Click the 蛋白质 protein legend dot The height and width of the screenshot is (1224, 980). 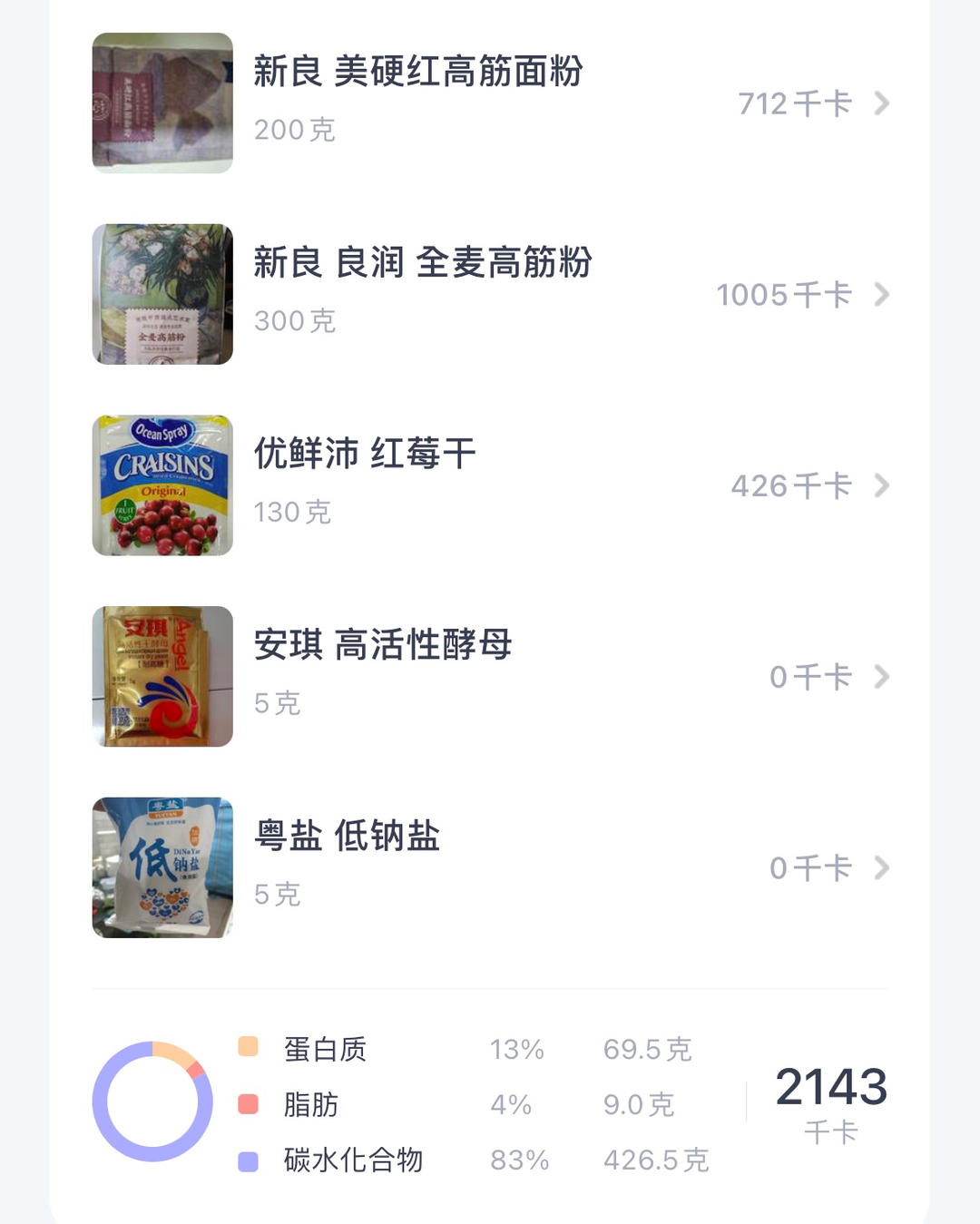[245, 1048]
